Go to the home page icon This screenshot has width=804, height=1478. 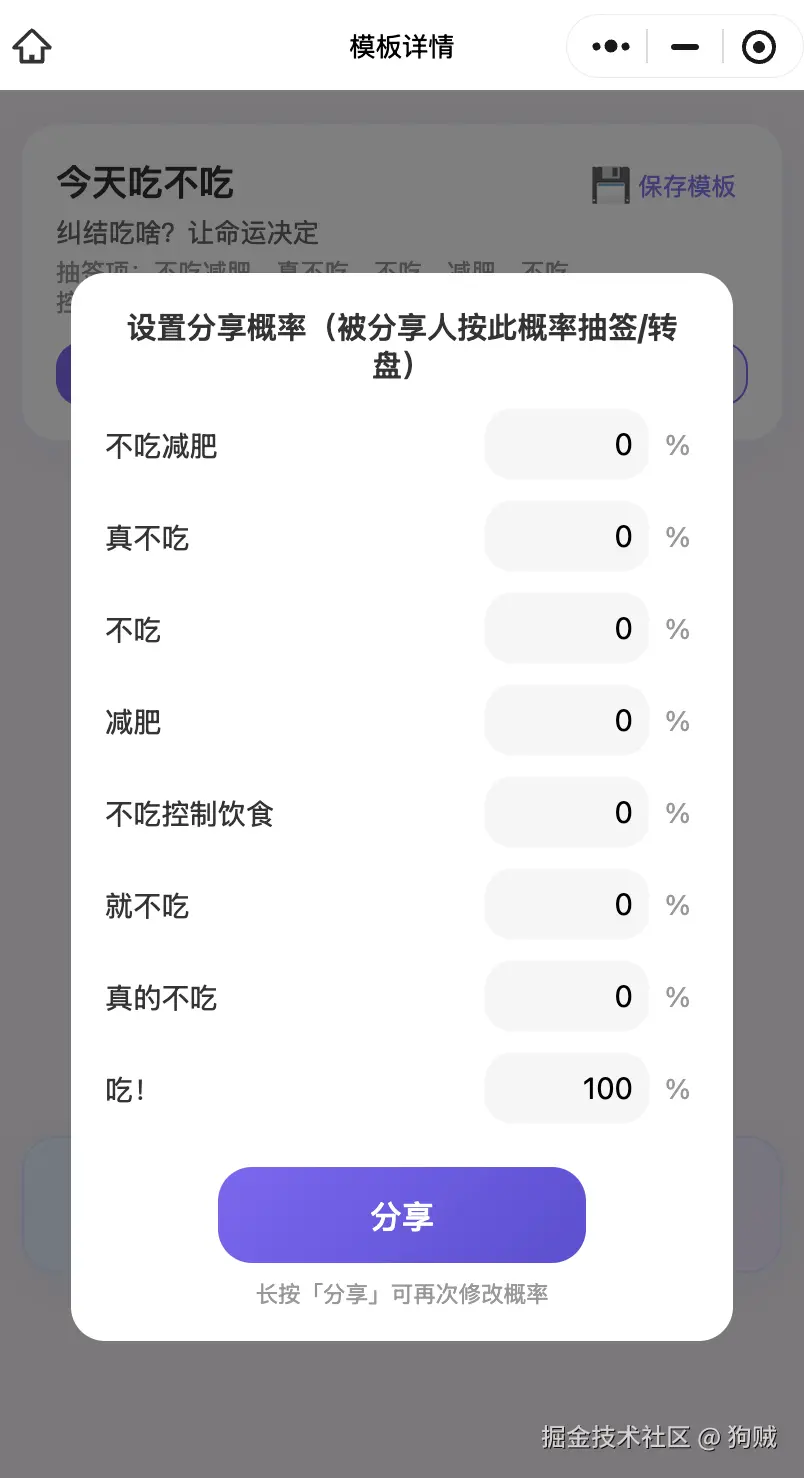[x=32, y=46]
